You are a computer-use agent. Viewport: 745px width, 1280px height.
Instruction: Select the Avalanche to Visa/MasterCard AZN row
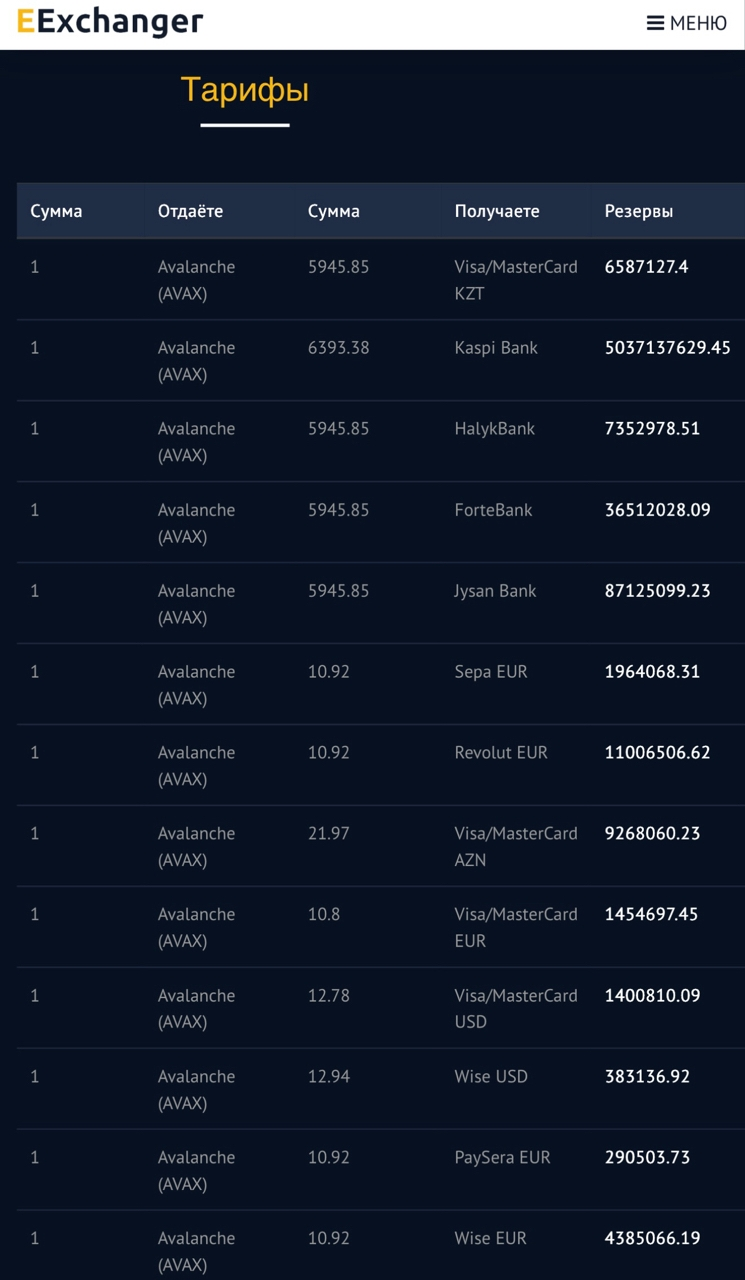click(x=372, y=846)
